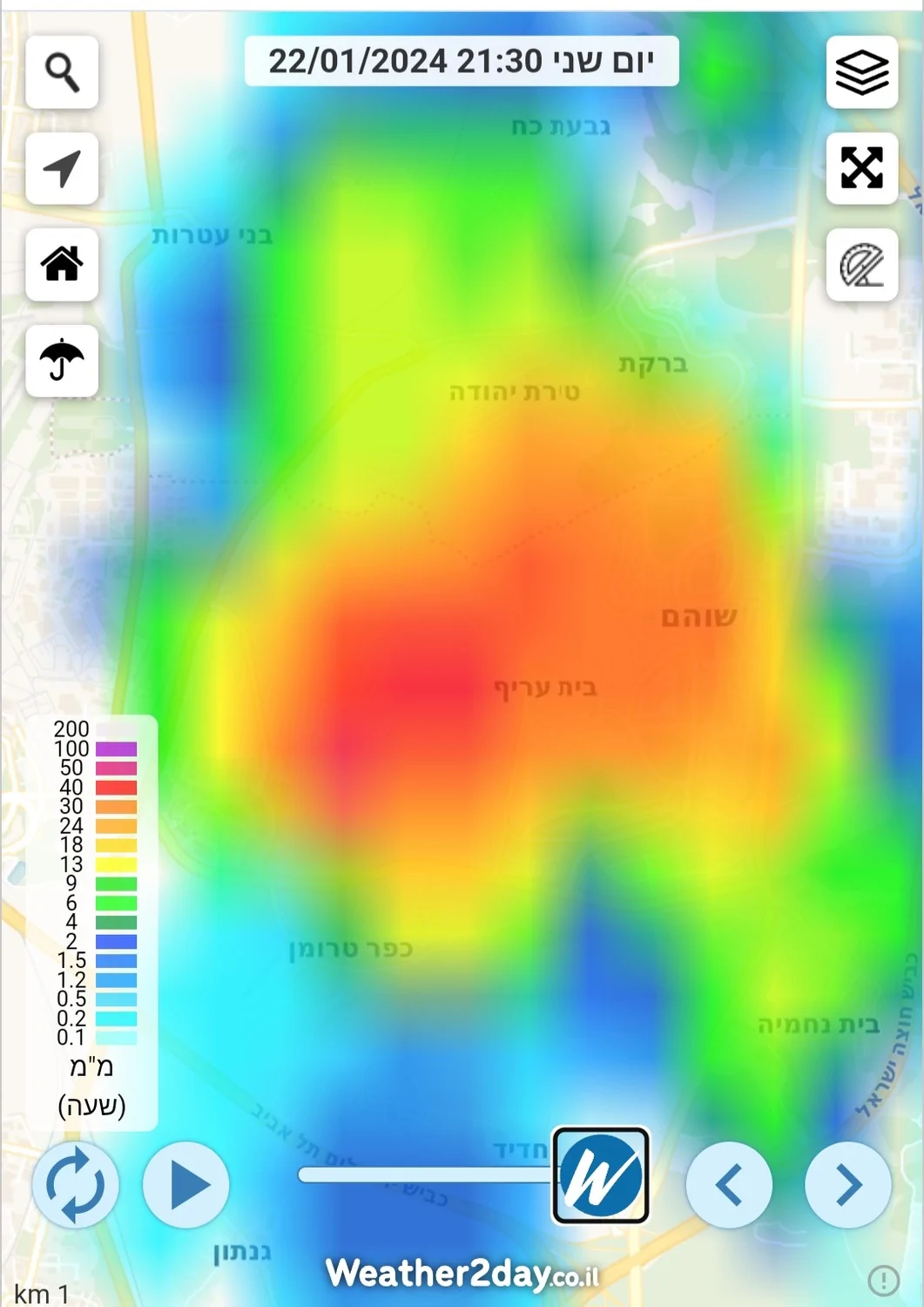This screenshot has width=924, height=1307.
Task: Tap the timeline slider handle
Action: tap(600, 1175)
